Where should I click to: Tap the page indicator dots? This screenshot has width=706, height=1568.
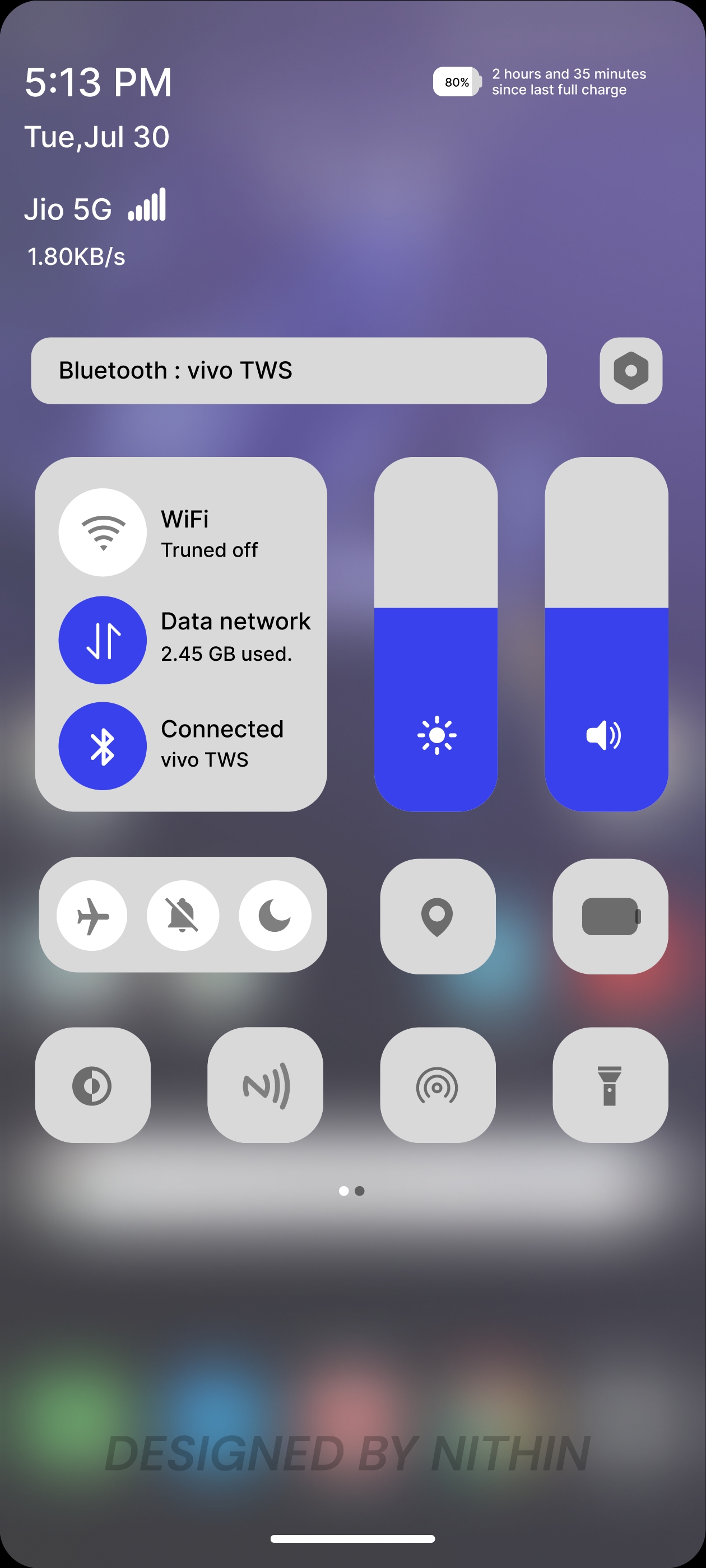pos(352,1191)
